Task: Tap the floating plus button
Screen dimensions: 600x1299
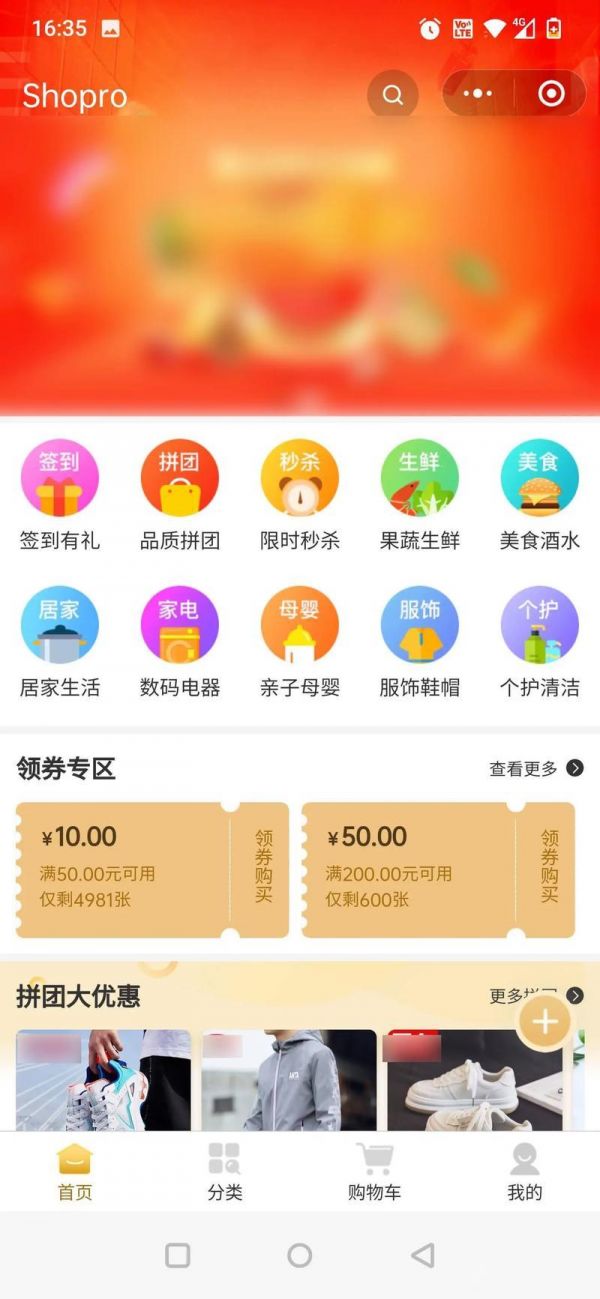Action: (544, 1022)
